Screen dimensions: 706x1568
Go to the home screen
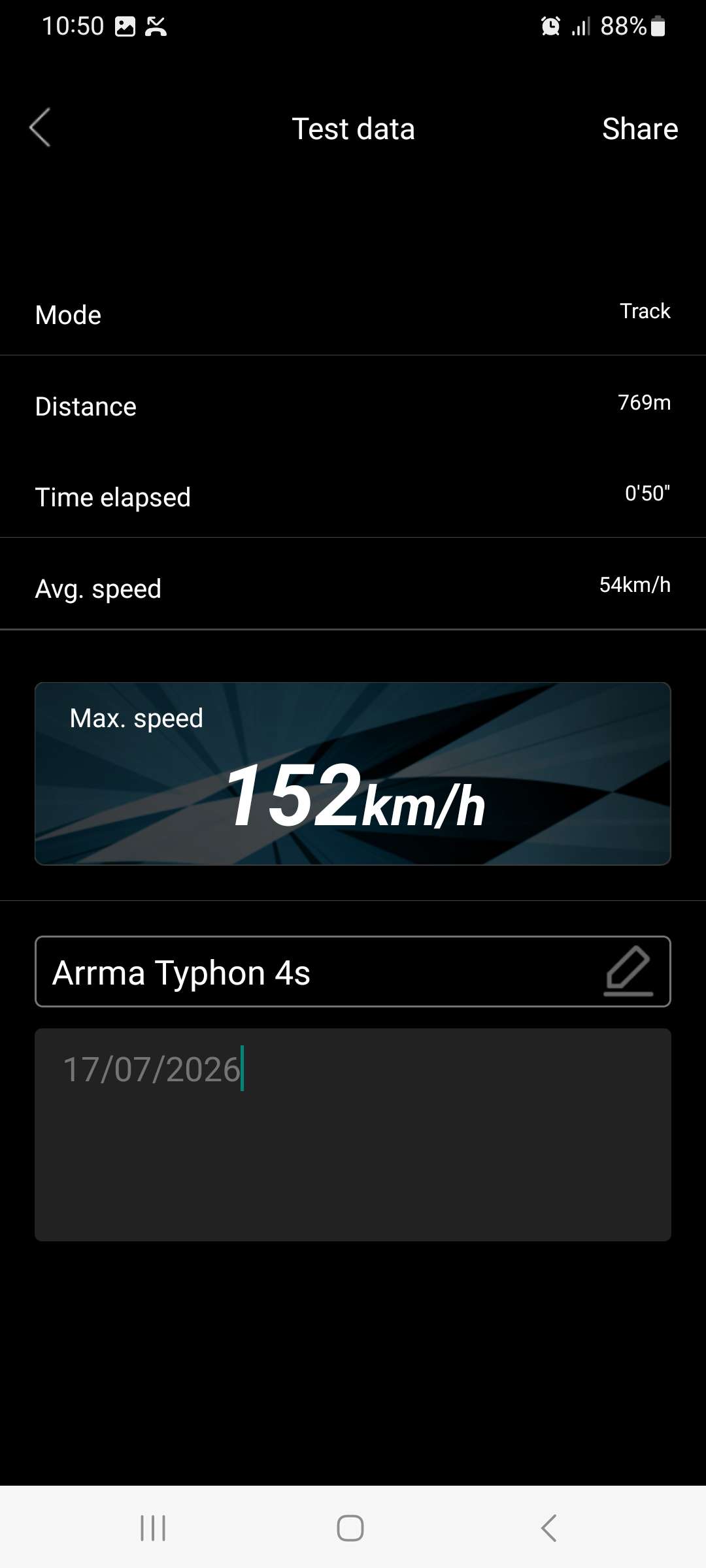click(350, 1528)
